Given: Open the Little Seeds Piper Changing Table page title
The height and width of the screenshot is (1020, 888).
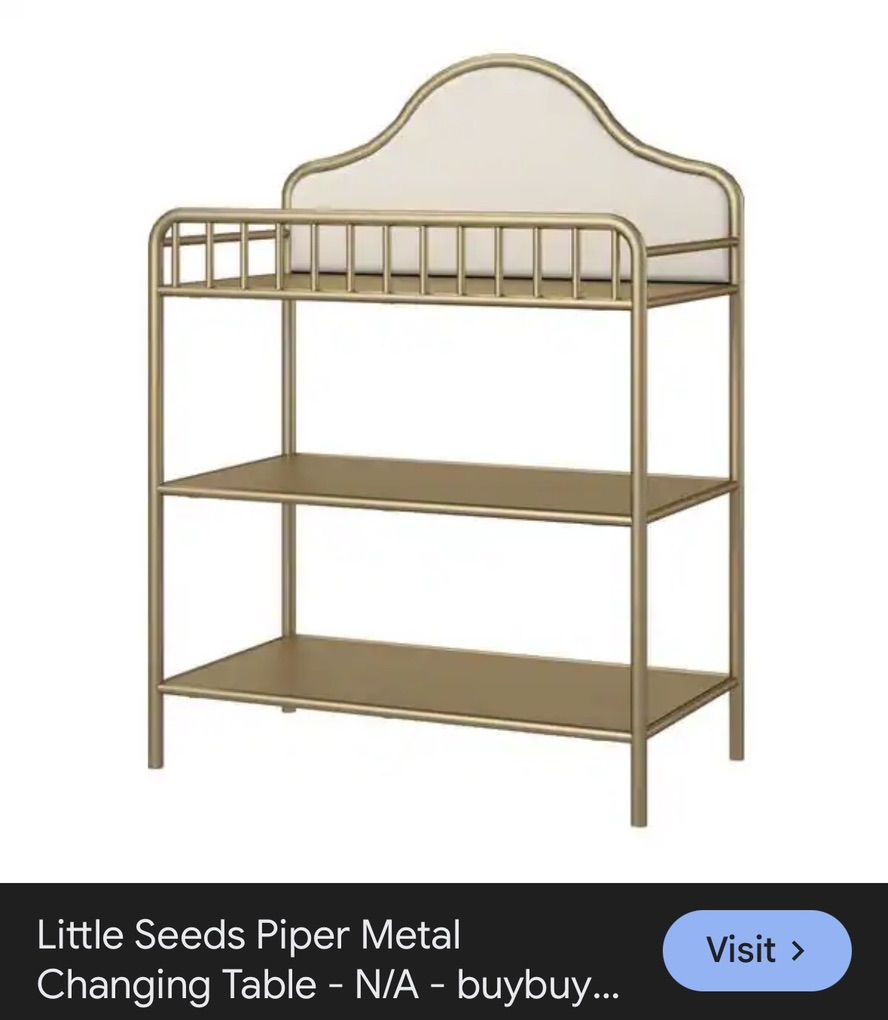Looking at the screenshot, I should 328,960.
